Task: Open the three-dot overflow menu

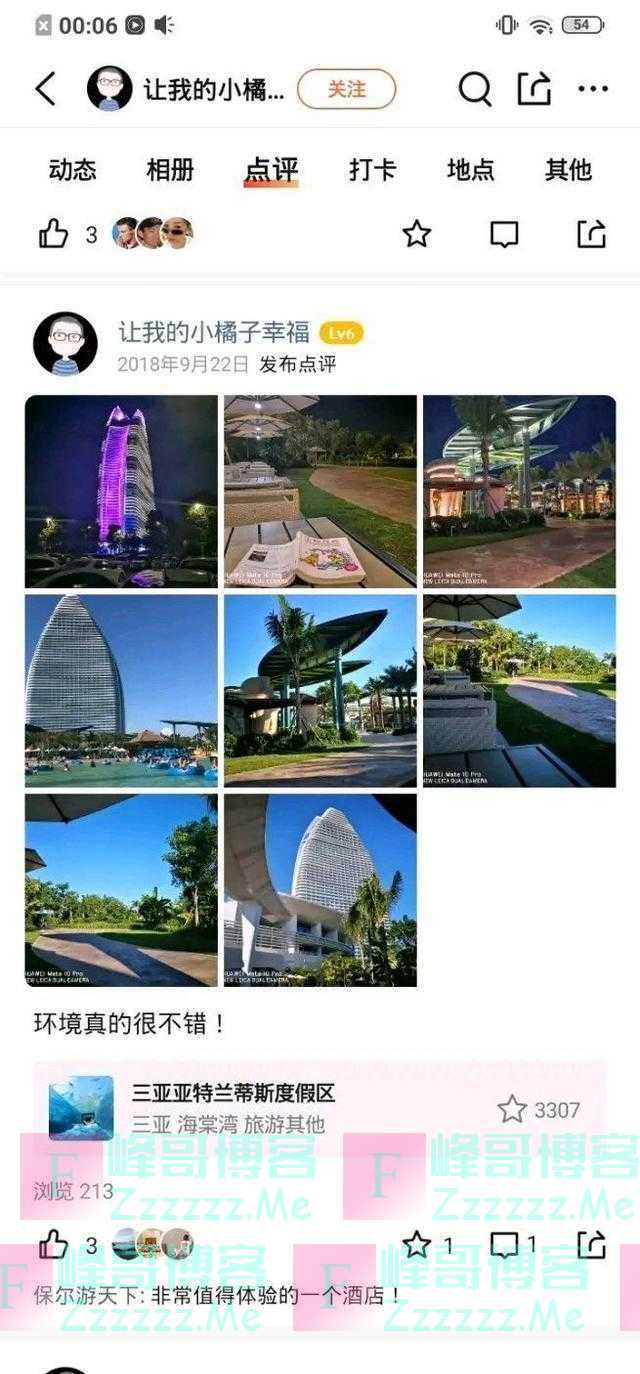Action: (x=593, y=89)
